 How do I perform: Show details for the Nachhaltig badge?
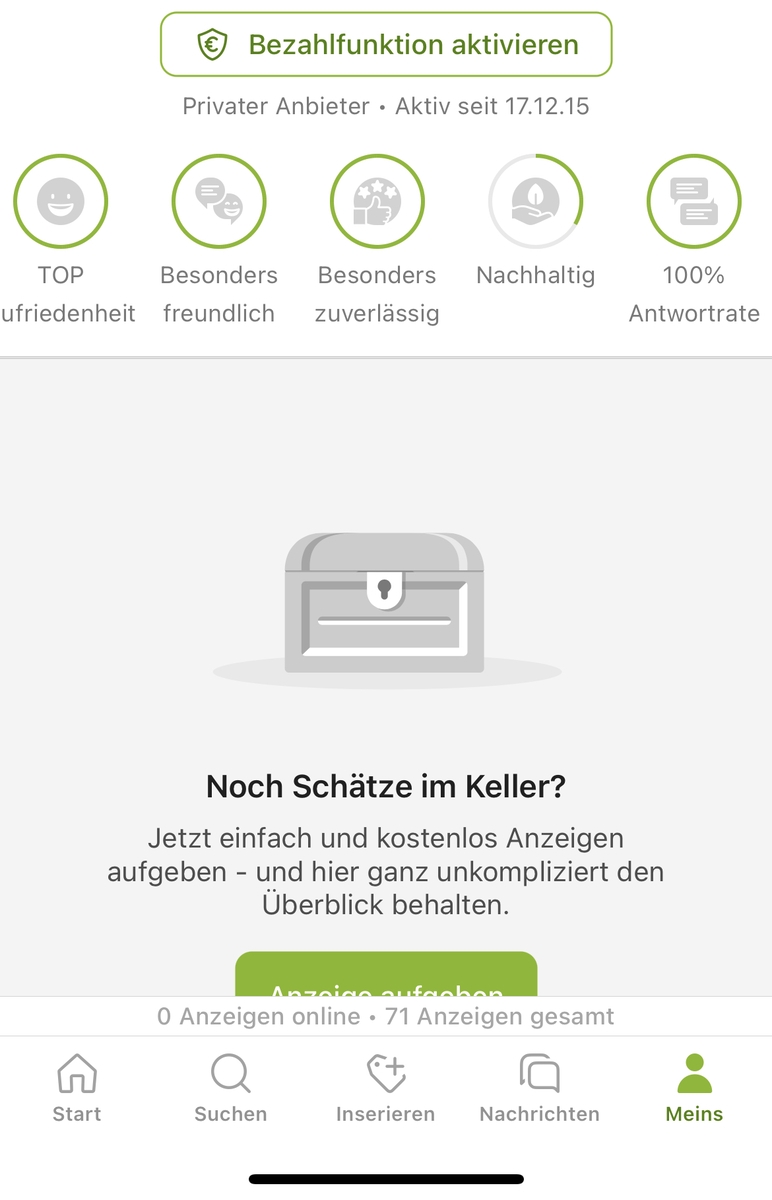pyautogui.click(x=535, y=202)
